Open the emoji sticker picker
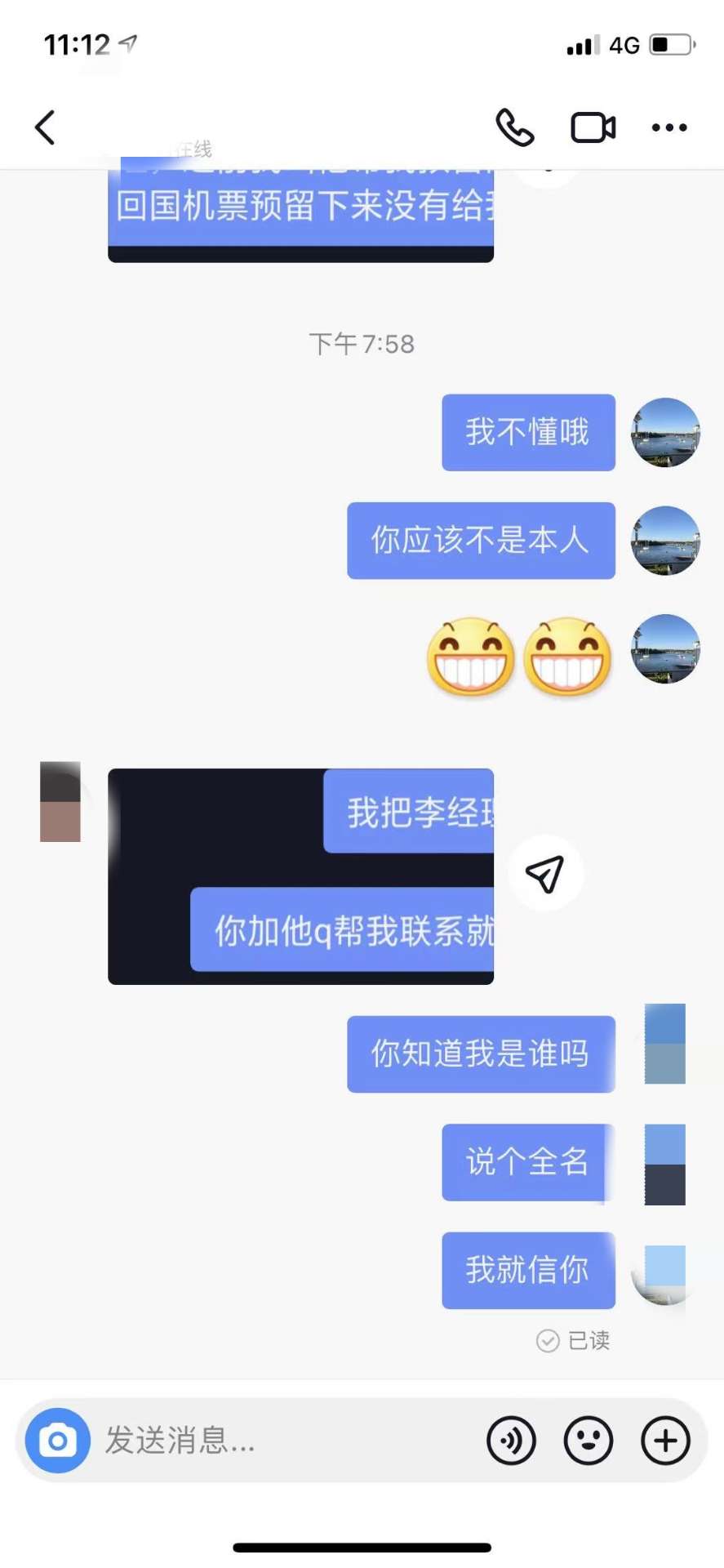Viewport: 724px width, 1568px height. click(589, 1441)
